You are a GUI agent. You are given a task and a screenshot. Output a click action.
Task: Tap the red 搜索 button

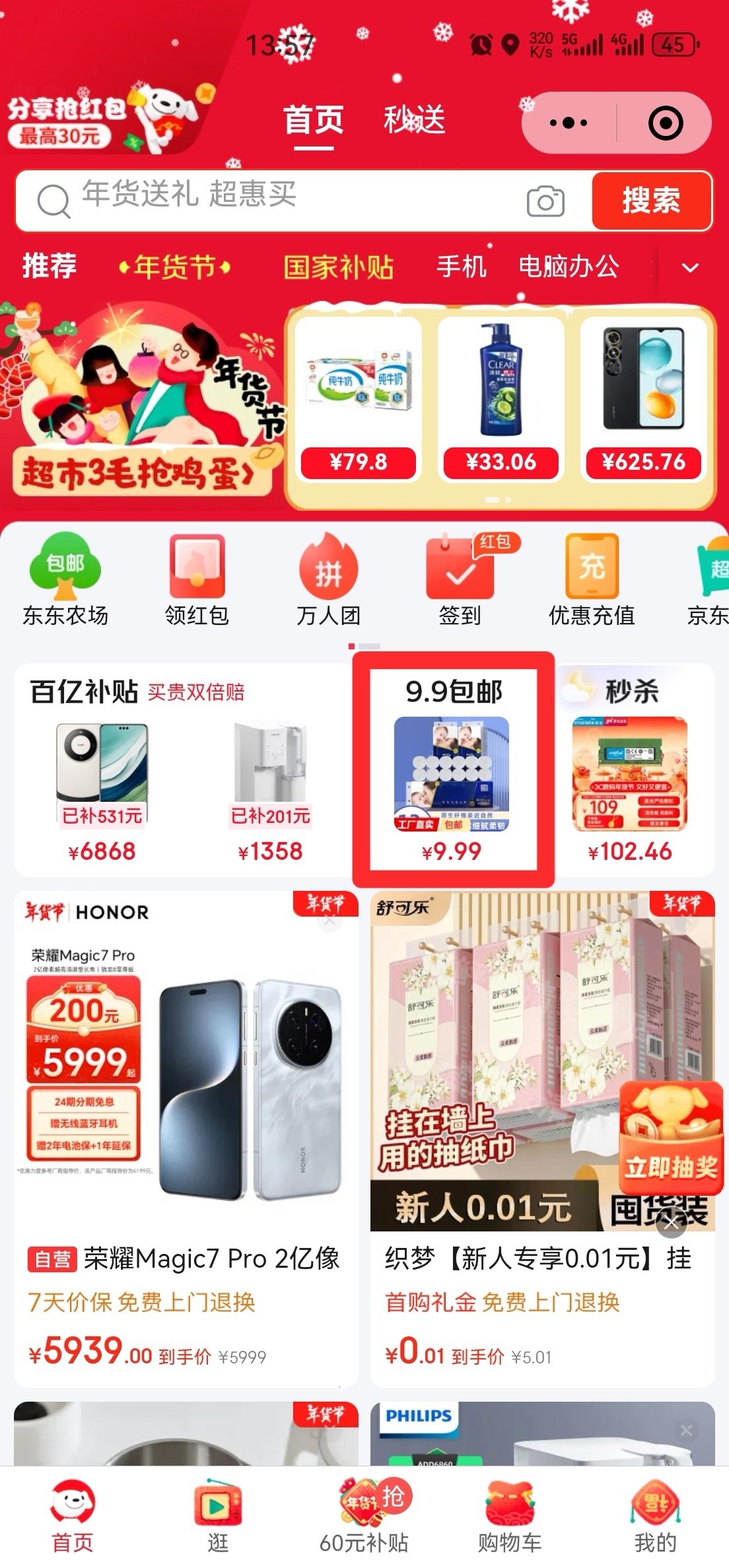[651, 201]
